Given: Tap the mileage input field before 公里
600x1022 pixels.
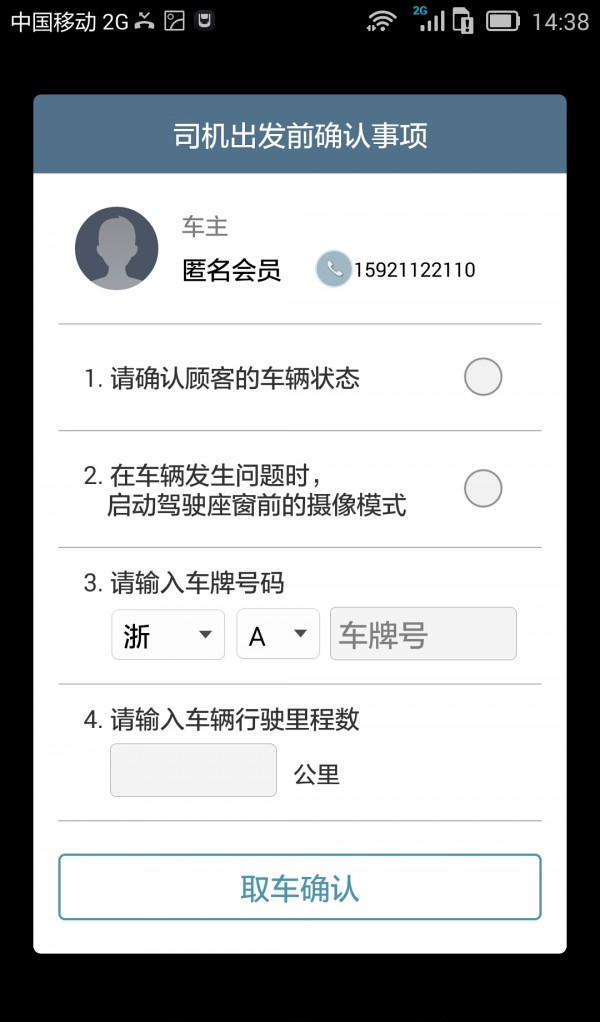Looking at the screenshot, I should [x=193, y=770].
